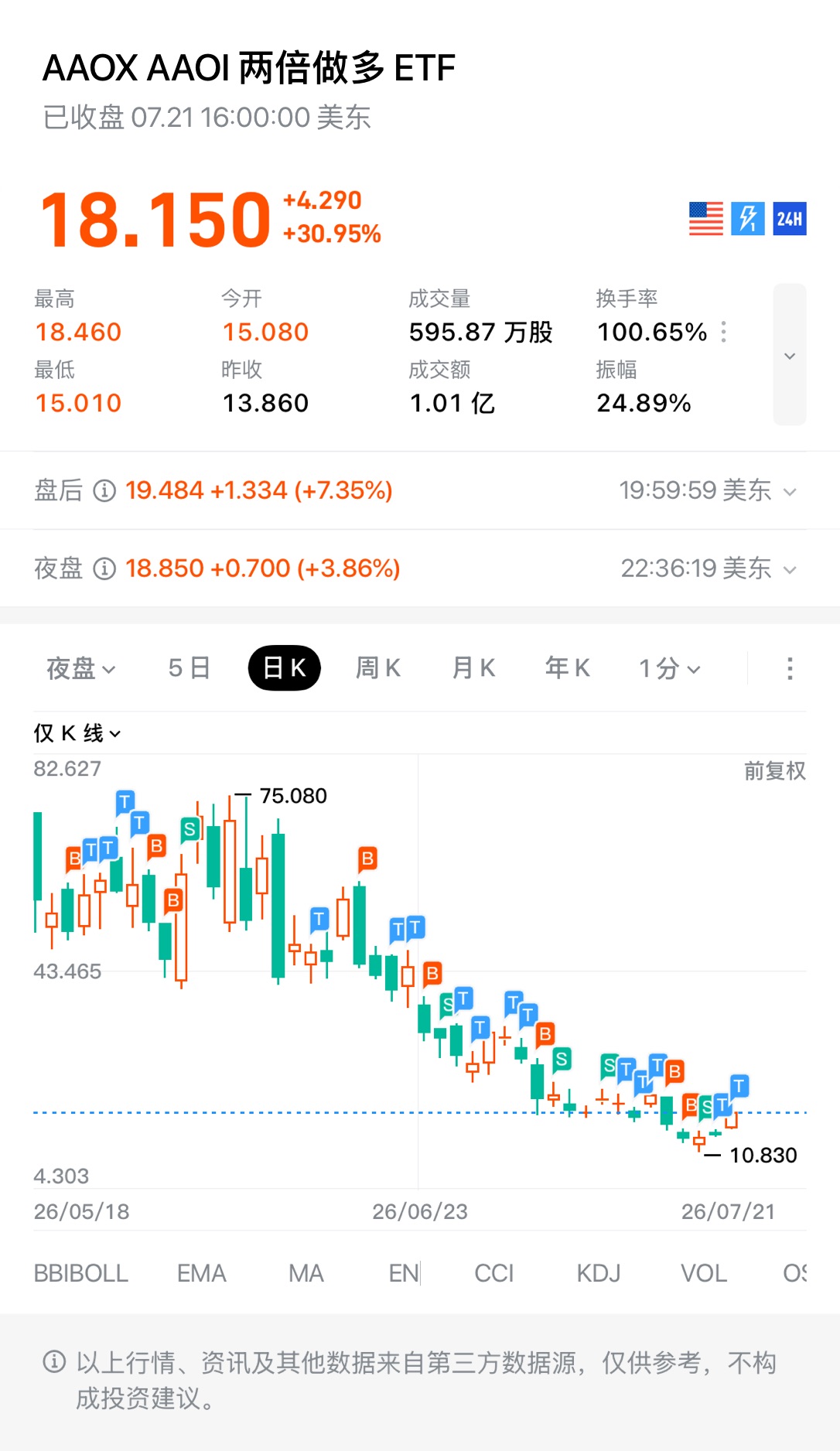Switch to the KDJ indicator
The height and width of the screenshot is (1451, 840).
point(599,1273)
